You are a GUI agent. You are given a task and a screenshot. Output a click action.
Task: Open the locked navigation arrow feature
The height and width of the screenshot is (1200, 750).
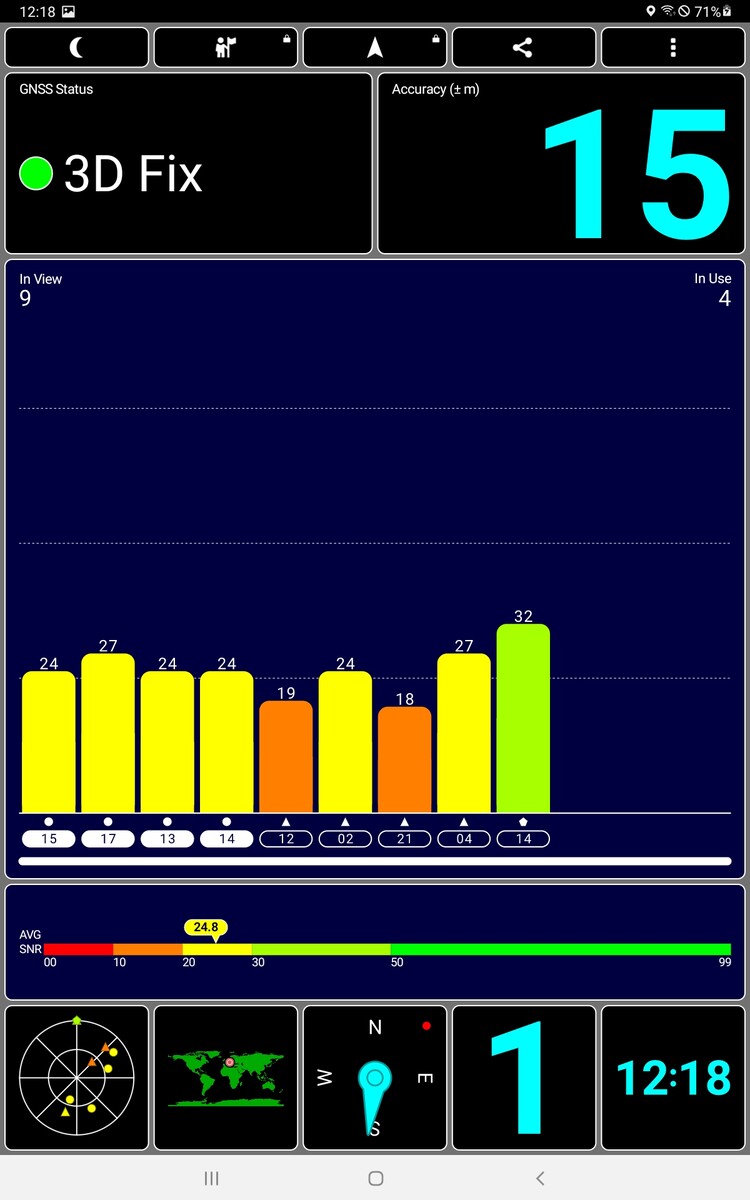pyautogui.click(x=375, y=48)
